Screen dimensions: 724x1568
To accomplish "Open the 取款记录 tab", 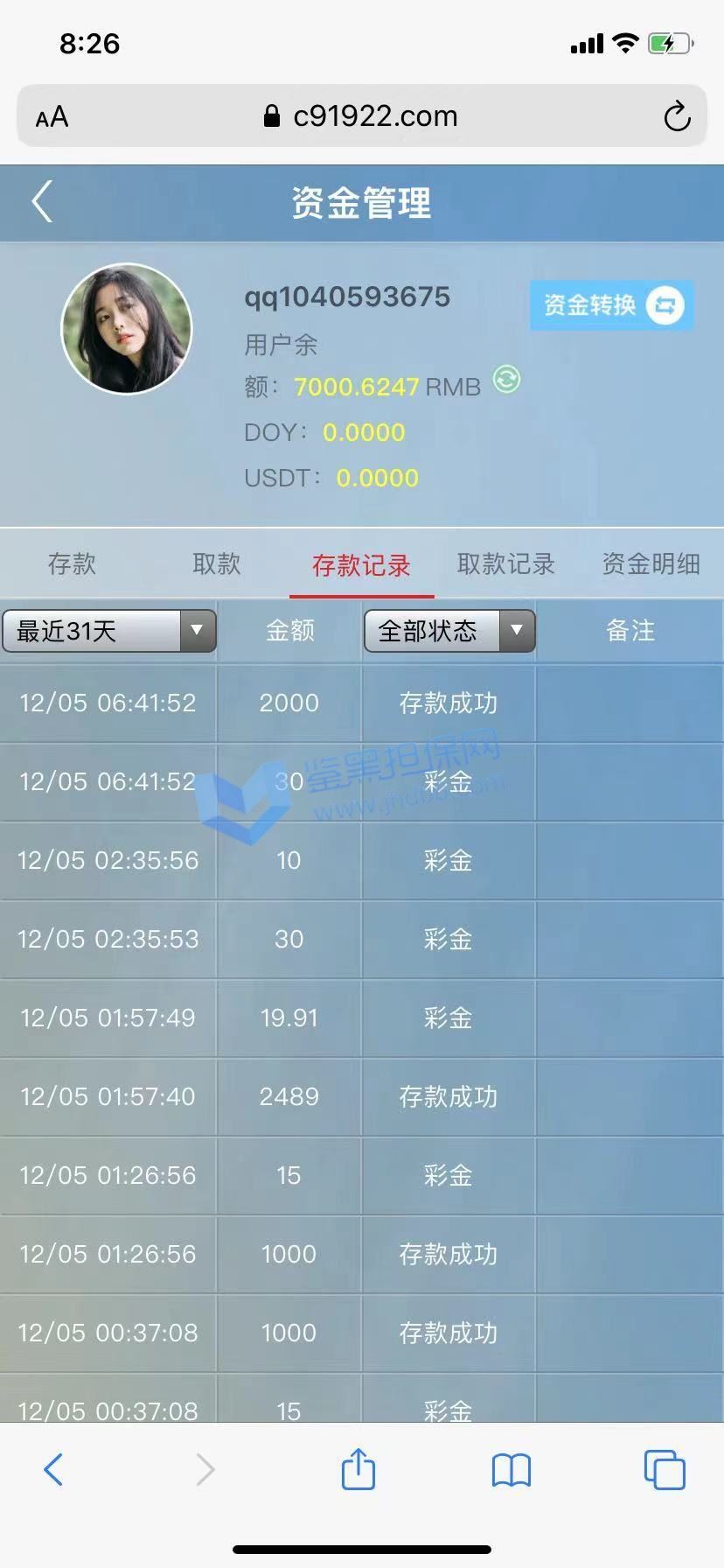I will tap(505, 564).
